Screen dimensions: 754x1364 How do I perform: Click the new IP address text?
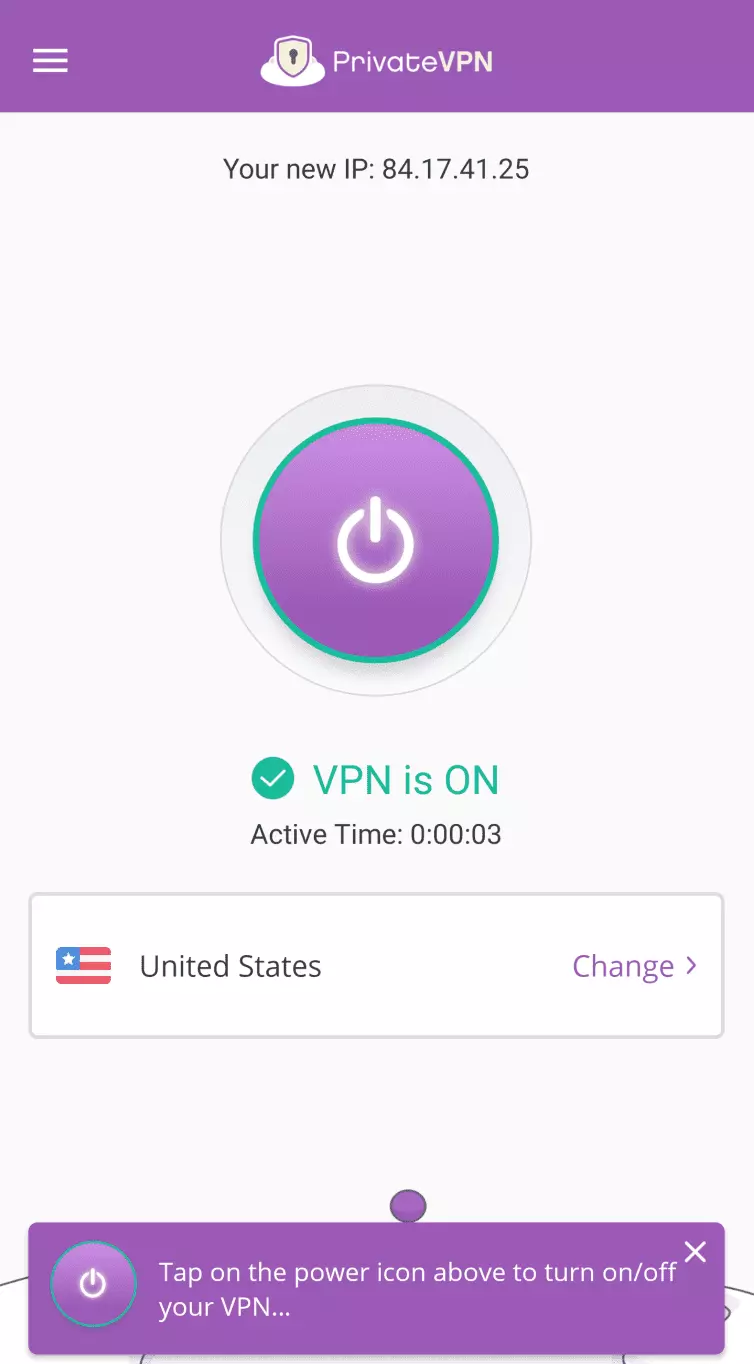(x=377, y=169)
